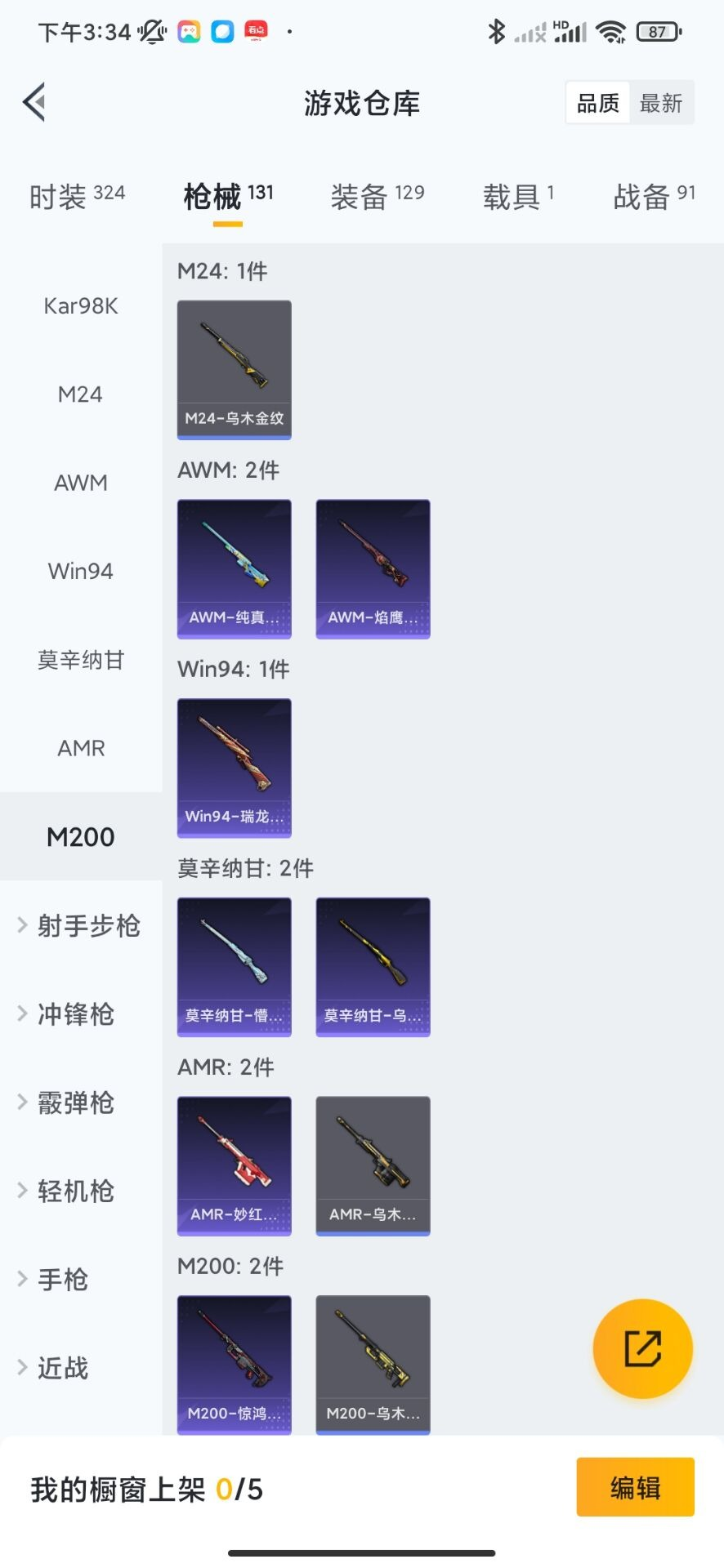The width and height of the screenshot is (724, 1568).
Task: Expand the 霰弹枪 category
Action: tap(75, 1102)
